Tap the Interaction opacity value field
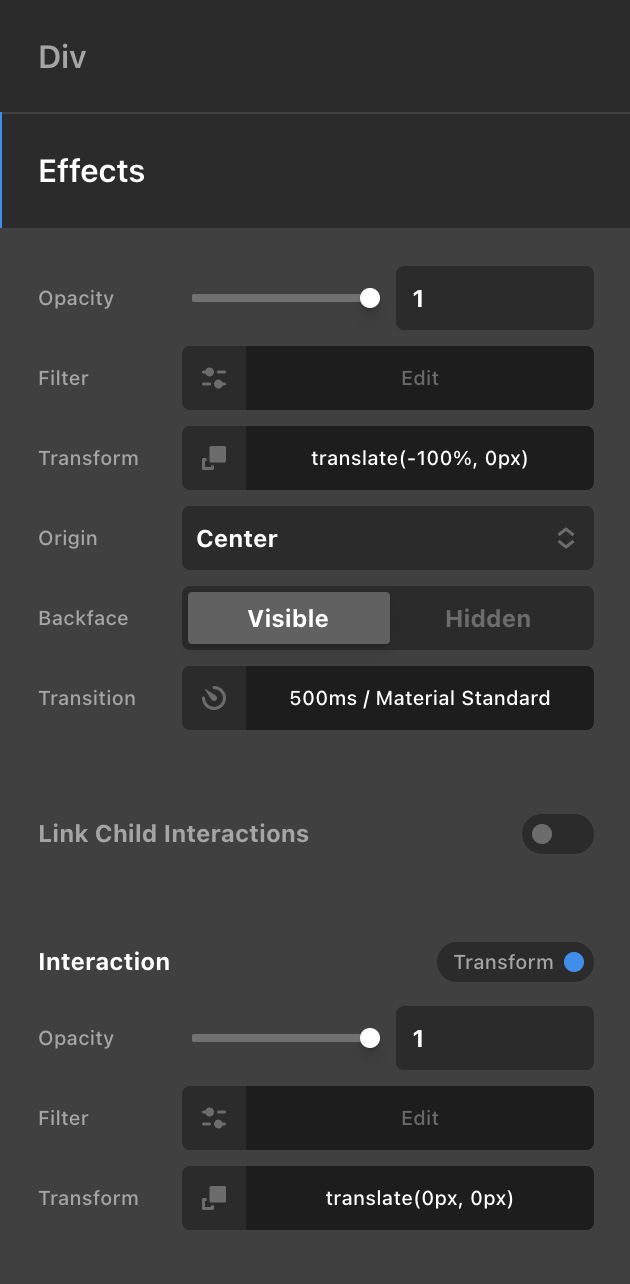 coord(495,1038)
